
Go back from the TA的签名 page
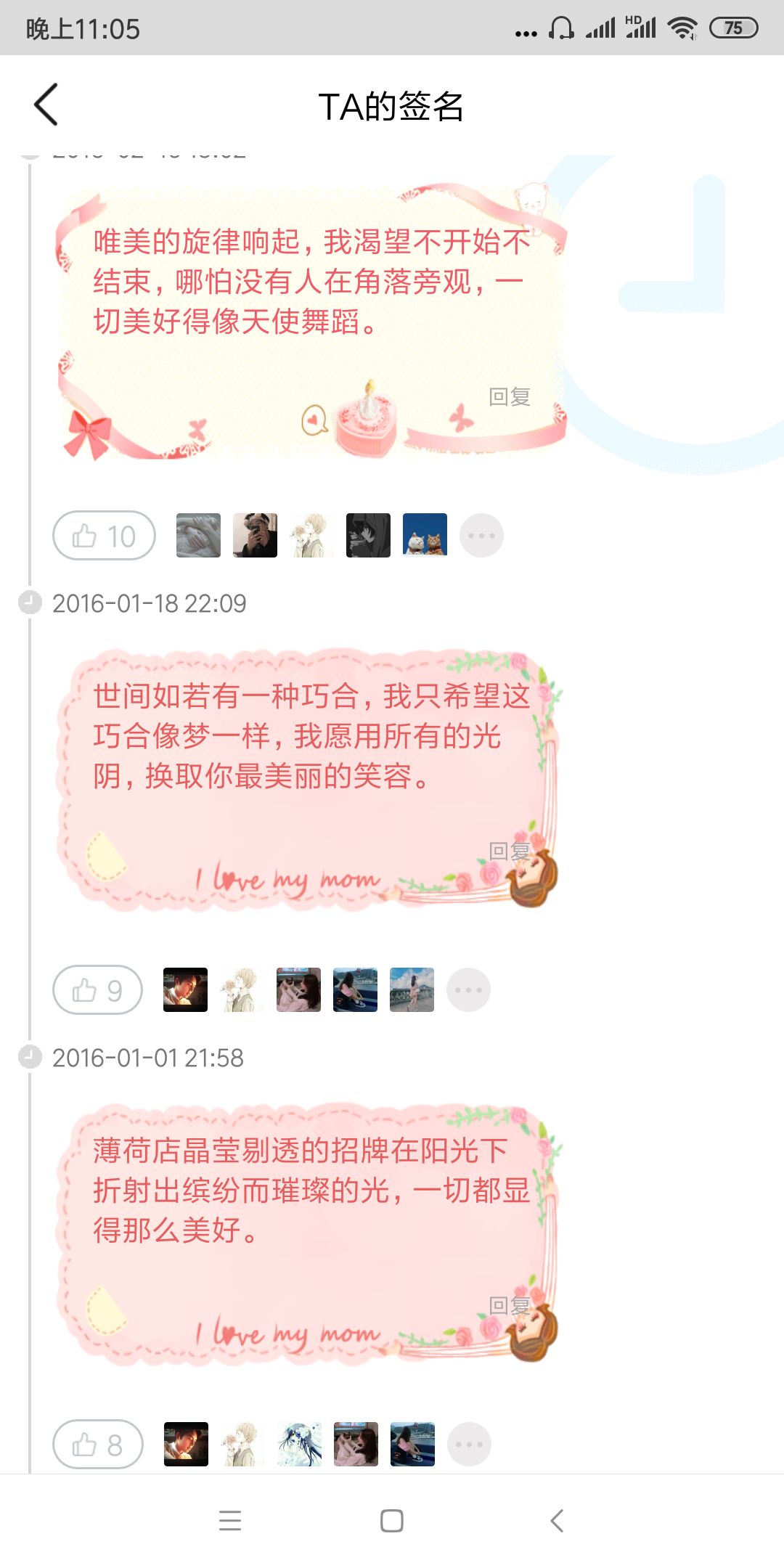point(46,105)
